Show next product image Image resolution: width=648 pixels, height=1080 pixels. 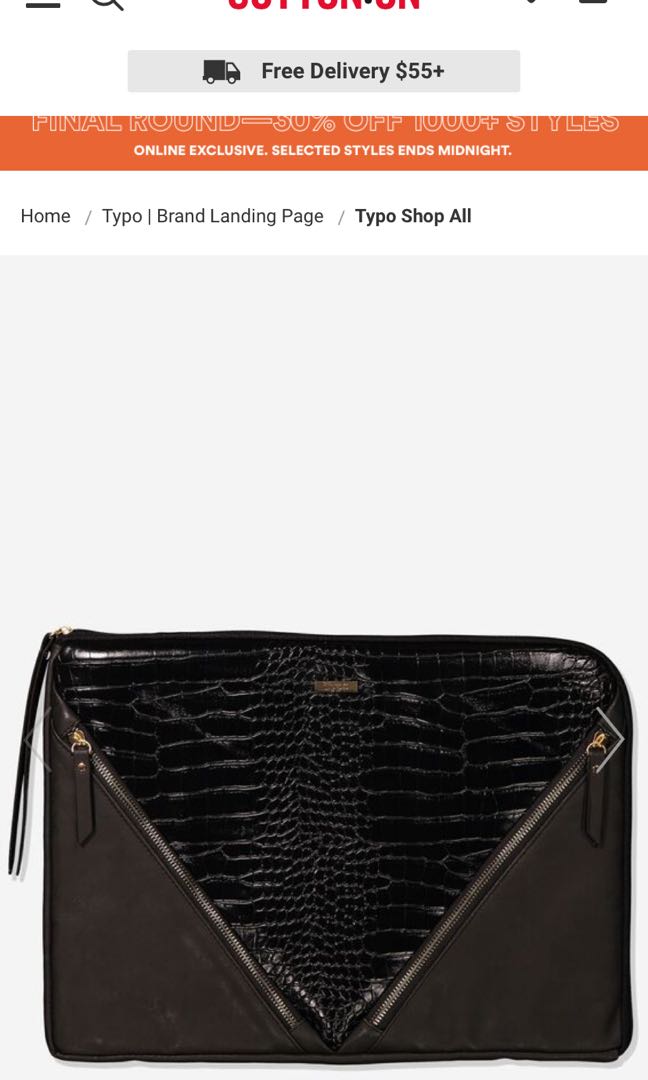609,740
